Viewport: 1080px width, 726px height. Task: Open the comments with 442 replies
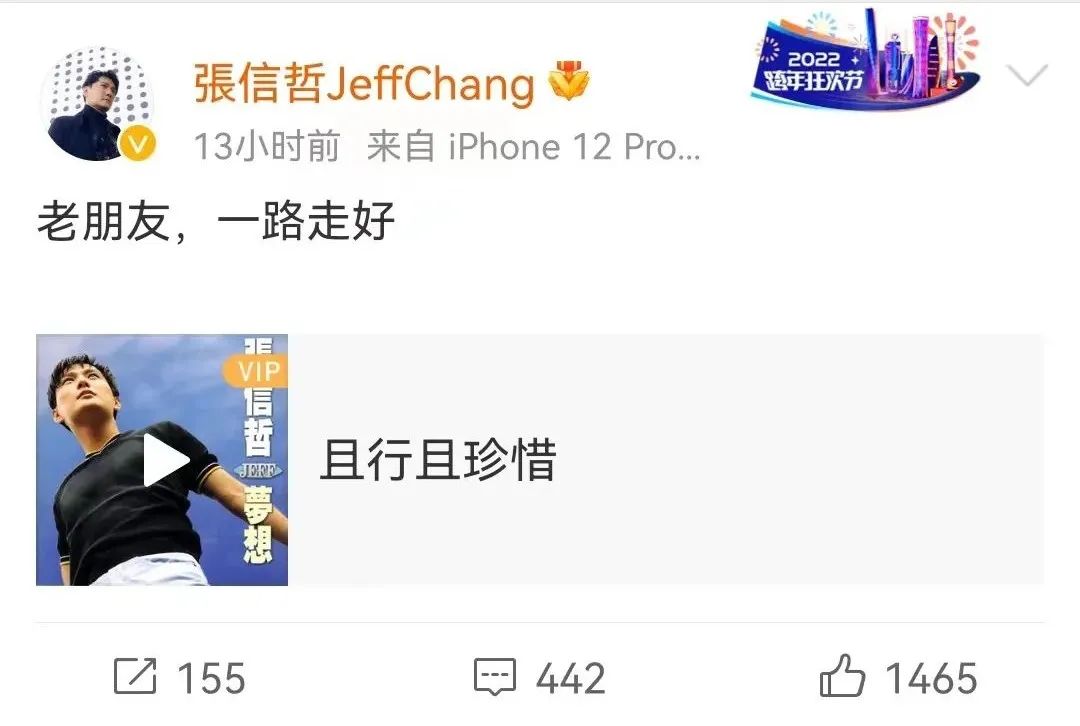pos(539,678)
